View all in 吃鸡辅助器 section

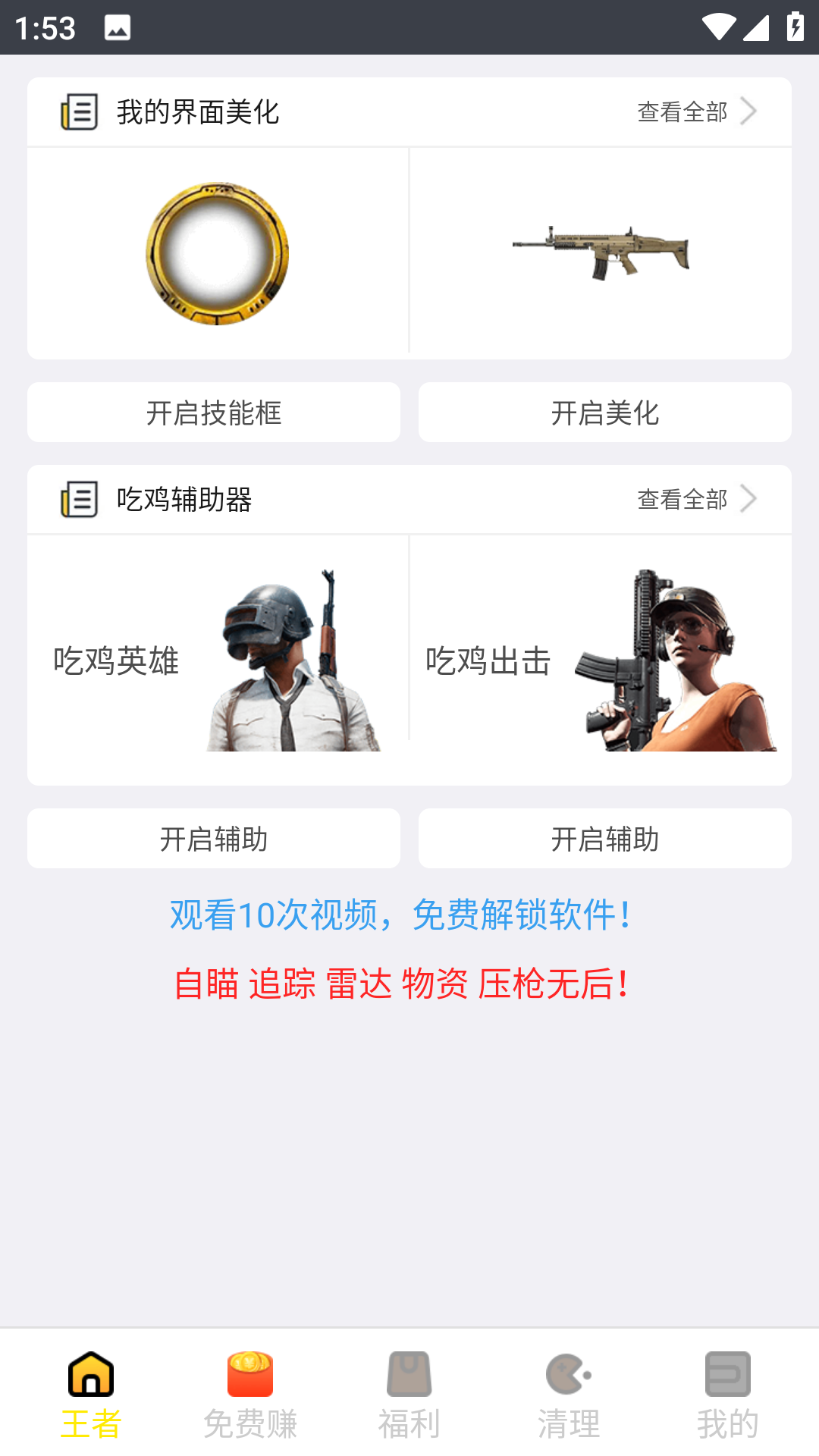pos(696,499)
